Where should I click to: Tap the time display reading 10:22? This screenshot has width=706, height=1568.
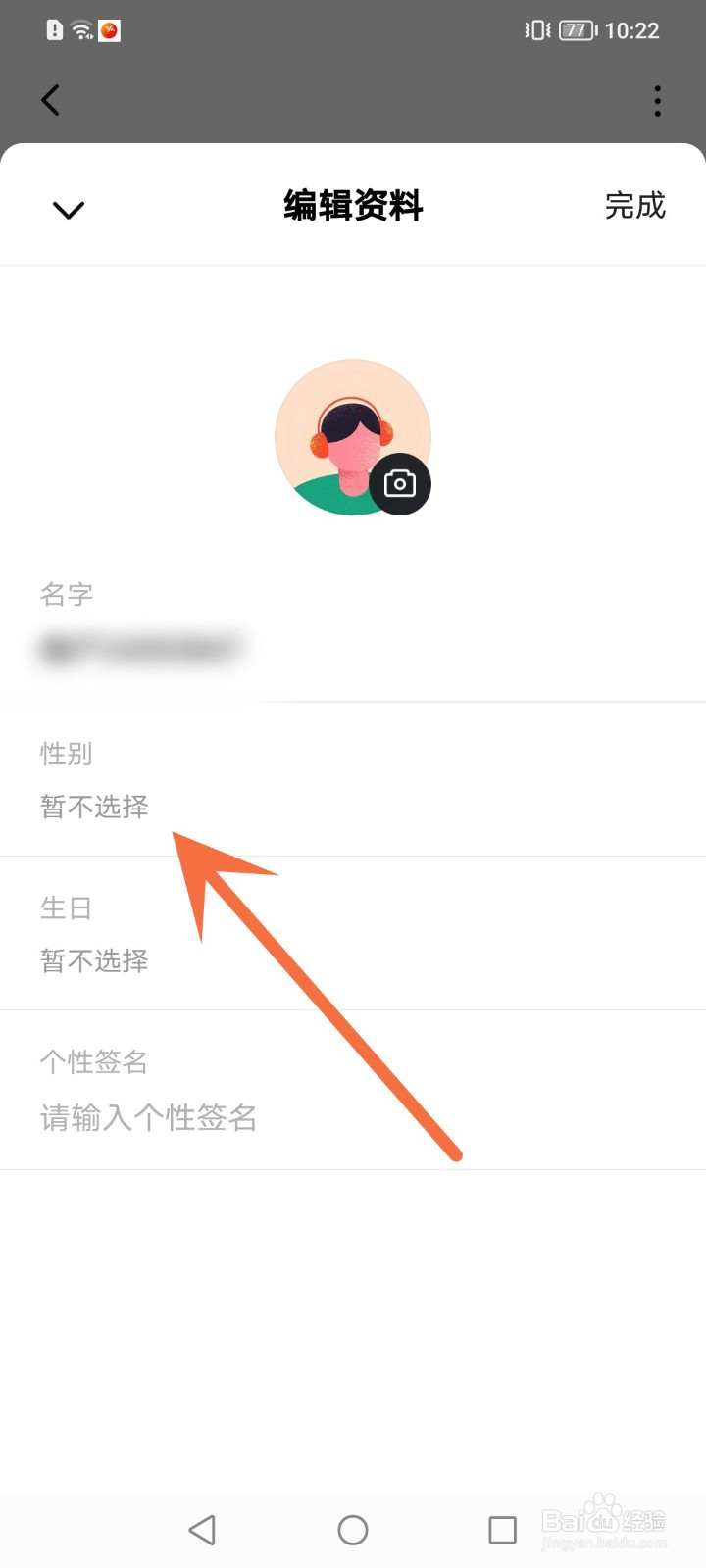[632, 30]
